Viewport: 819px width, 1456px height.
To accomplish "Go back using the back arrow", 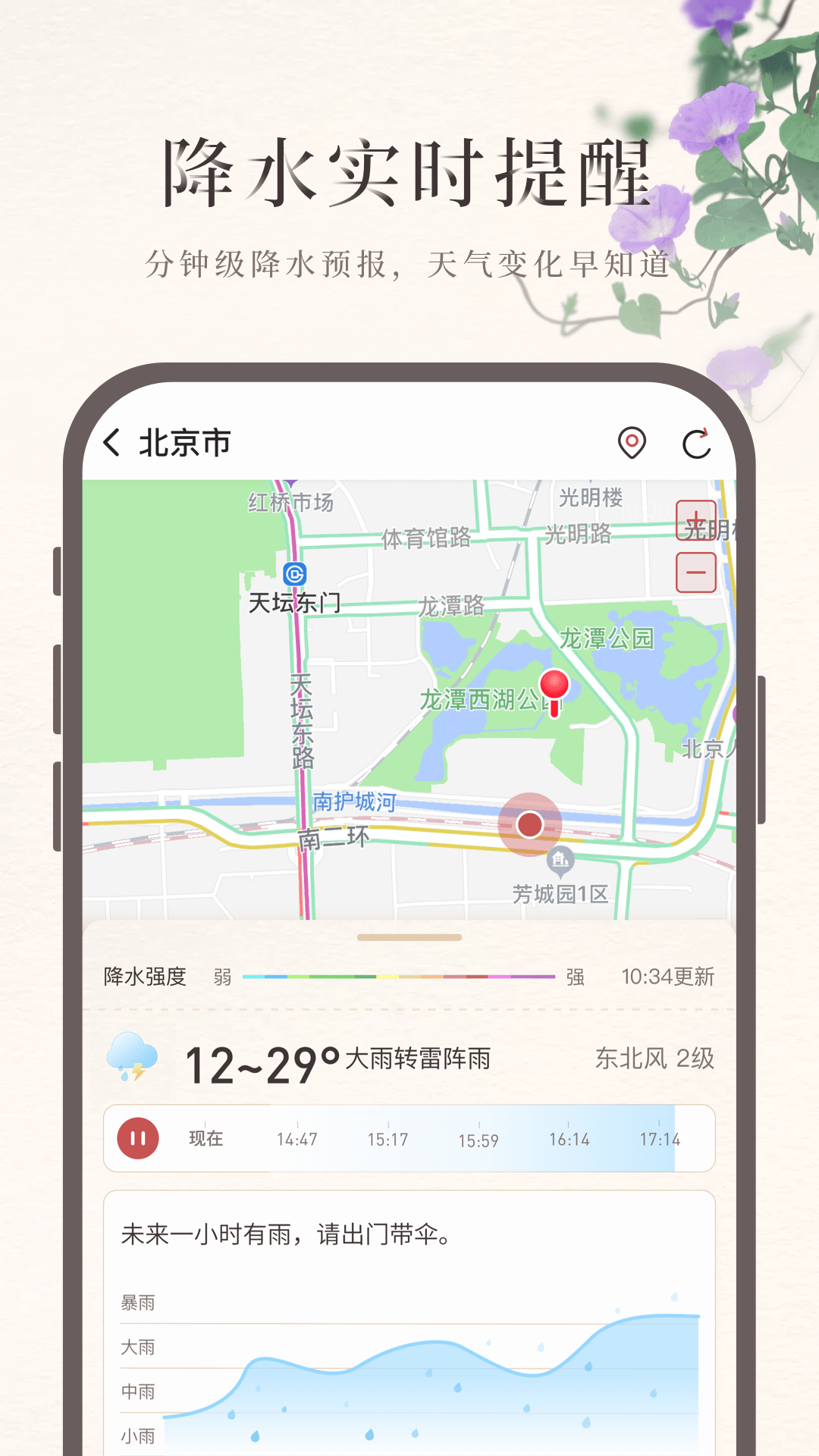I will coord(112,444).
